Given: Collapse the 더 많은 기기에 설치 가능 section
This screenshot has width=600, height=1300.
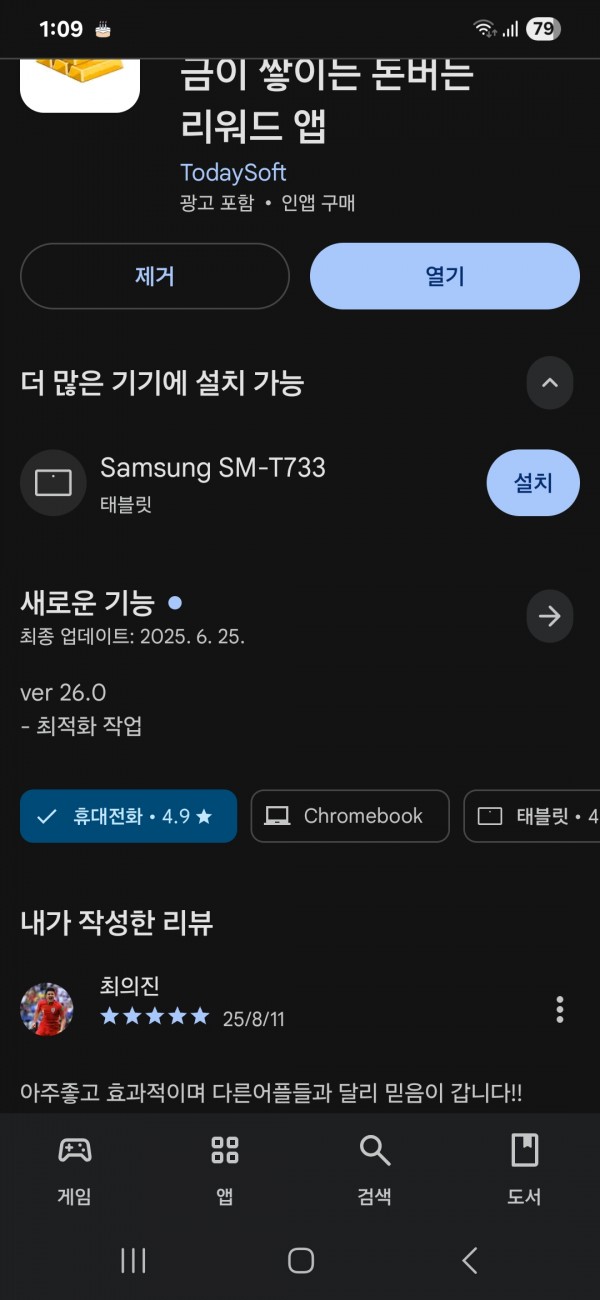Looking at the screenshot, I should [x=550, y=383].
